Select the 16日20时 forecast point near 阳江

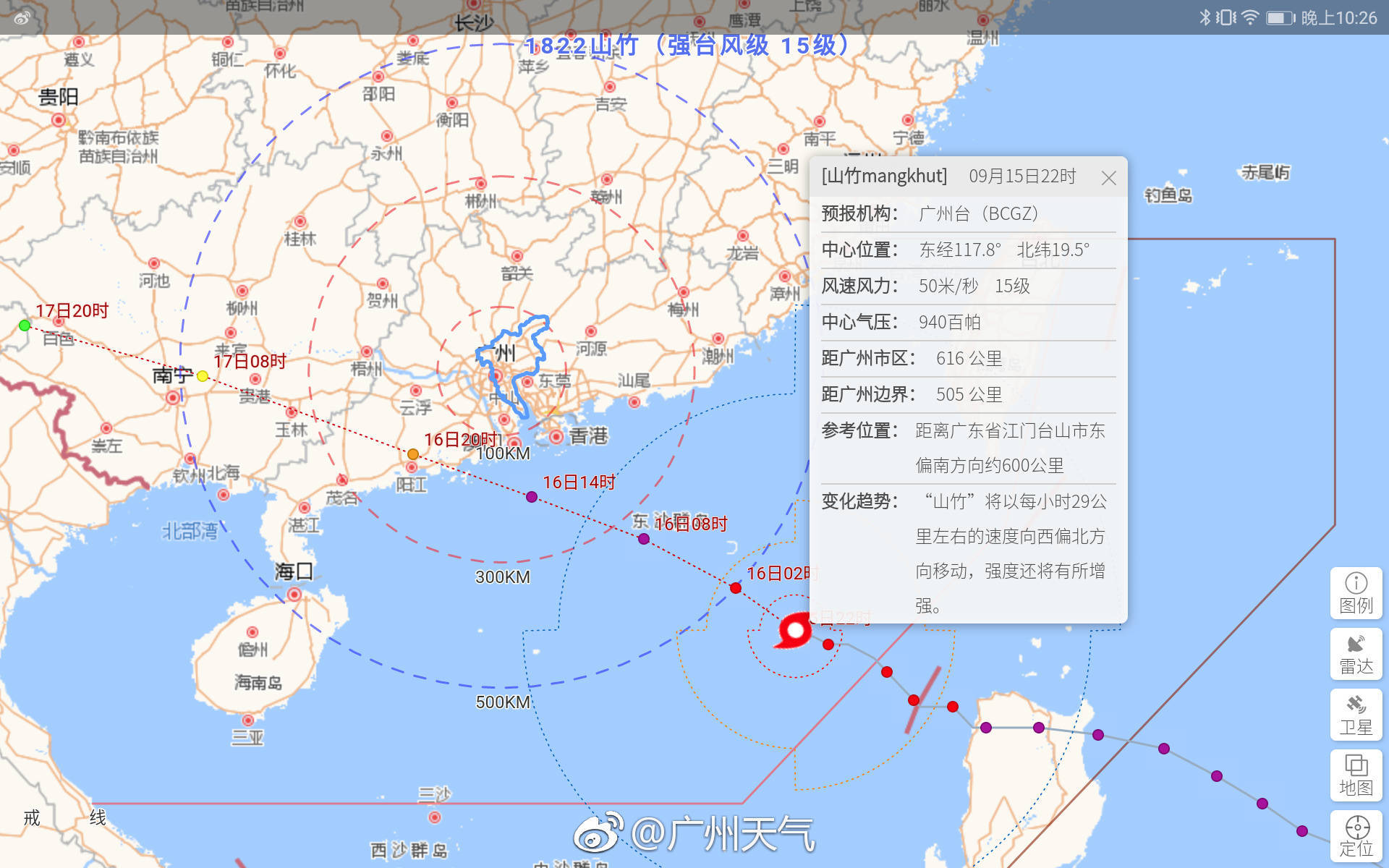tap(412, 454)
